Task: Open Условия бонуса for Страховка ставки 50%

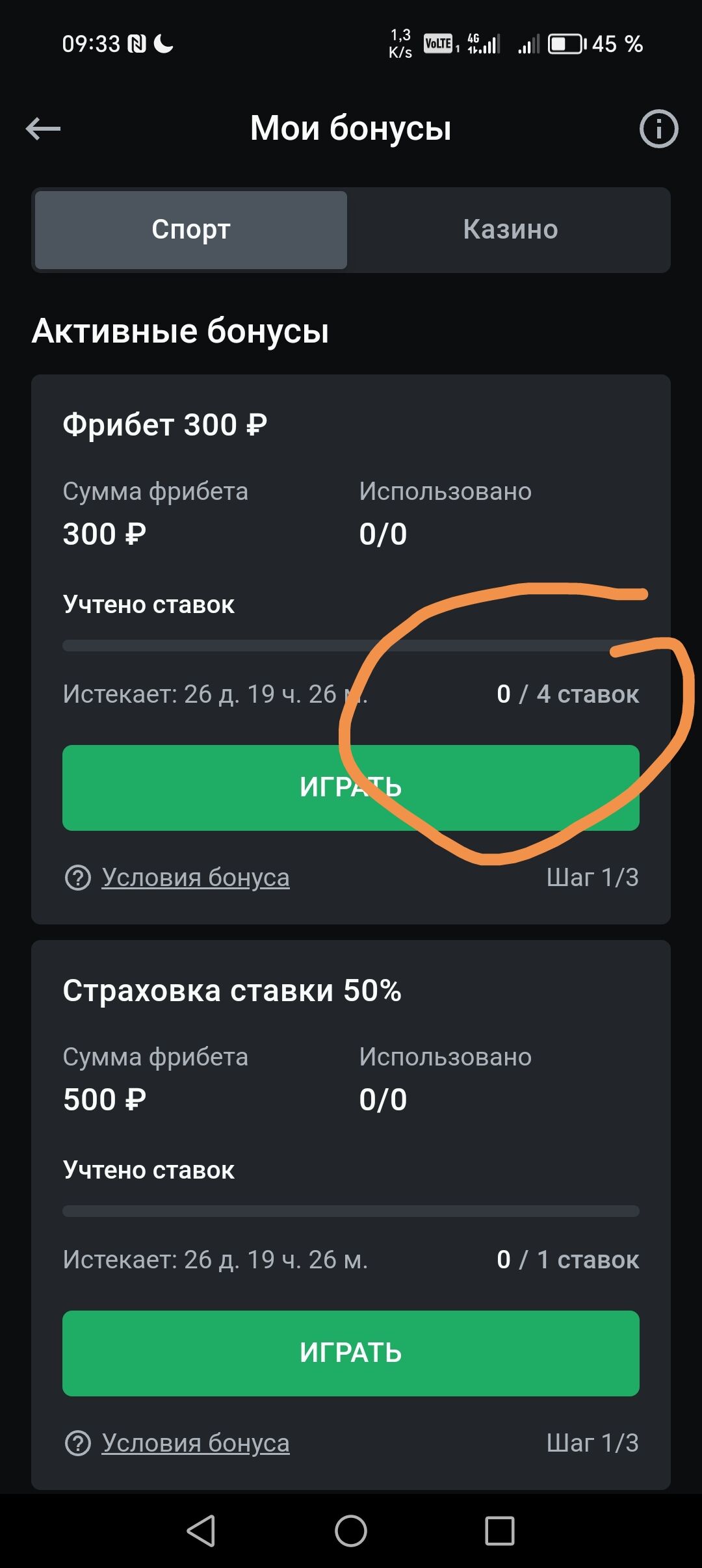Action: coord(195,1443)
